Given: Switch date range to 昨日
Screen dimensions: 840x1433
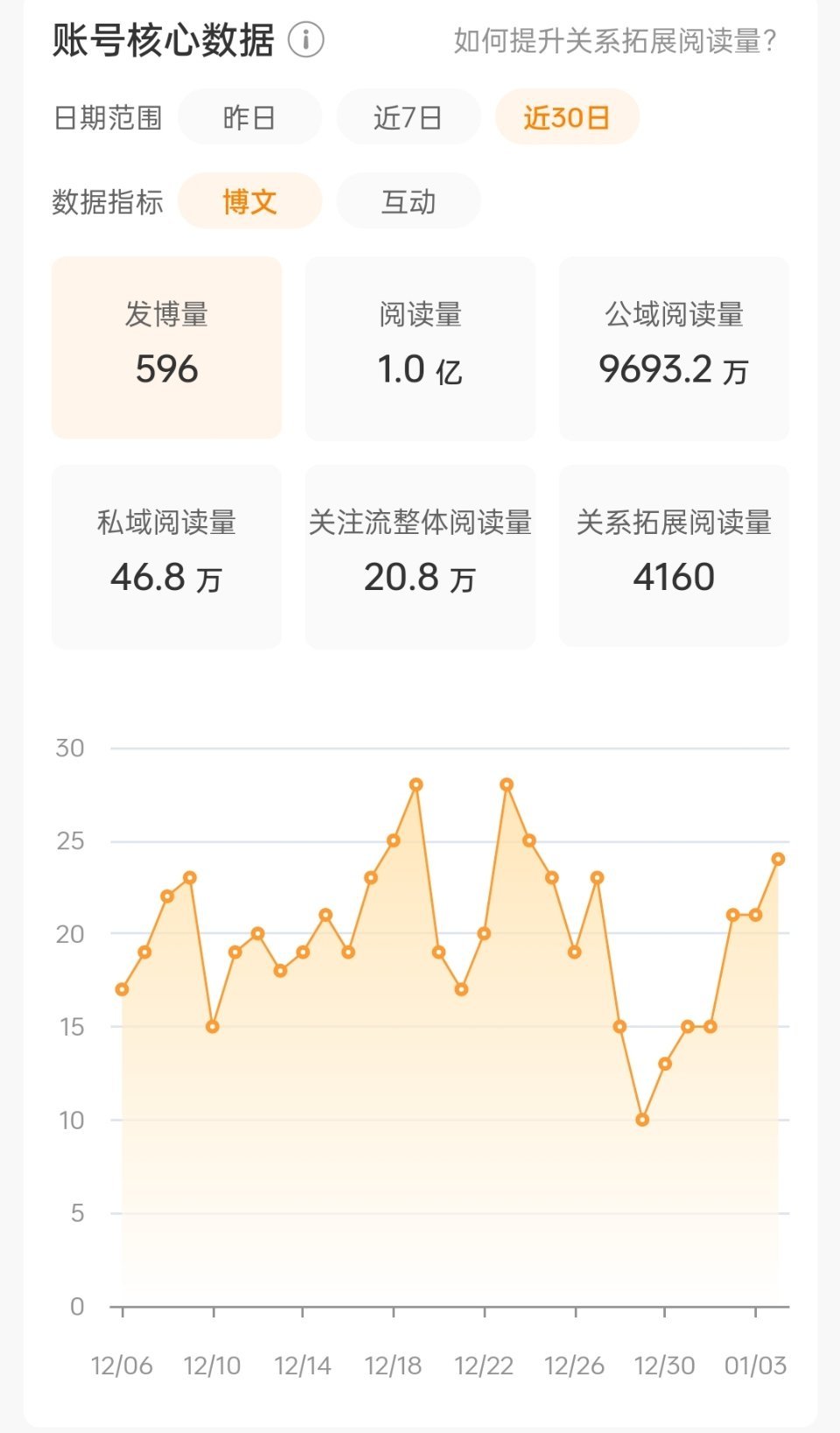Looking at the screenshot, I should [249, 116].
